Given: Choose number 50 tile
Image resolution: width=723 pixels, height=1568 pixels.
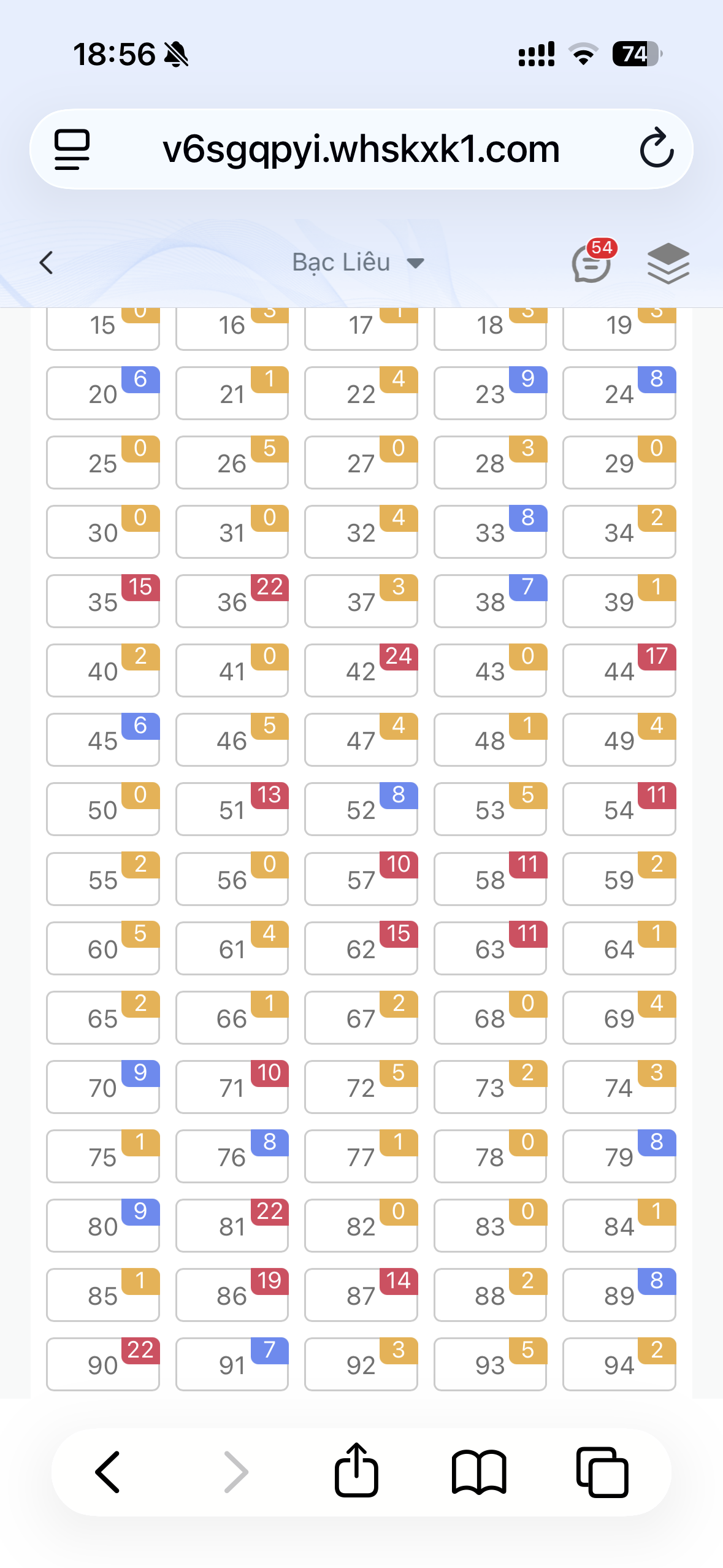Looking at the screenshot, I should (x=103, y=809).
